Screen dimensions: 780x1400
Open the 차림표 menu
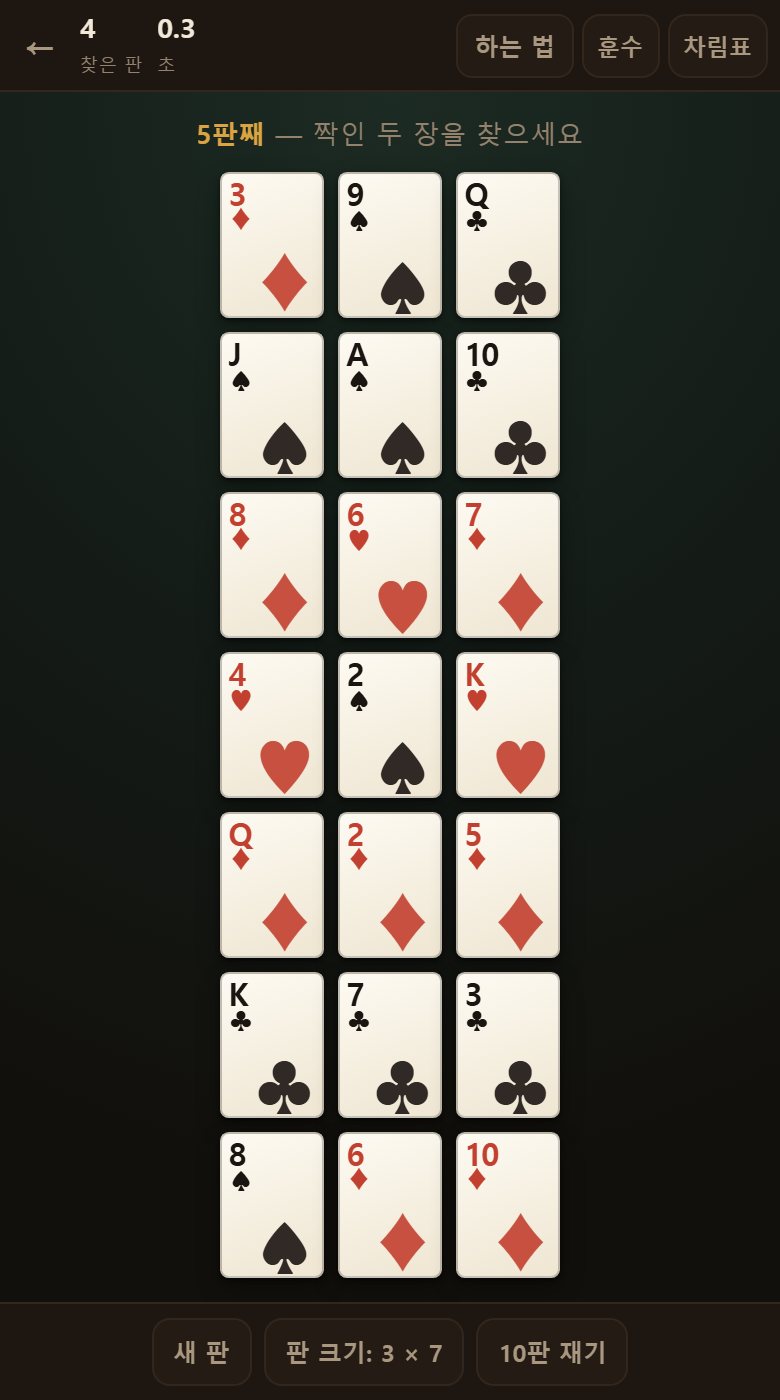(718, 46)
